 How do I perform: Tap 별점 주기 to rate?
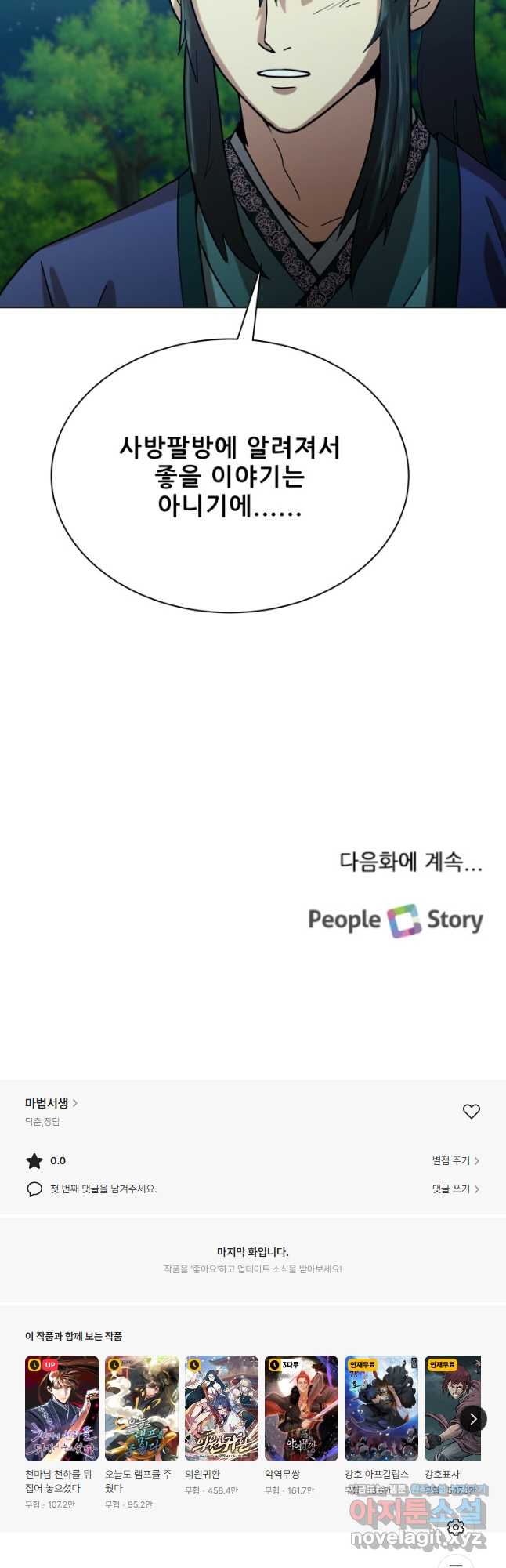click(455, 1160)
